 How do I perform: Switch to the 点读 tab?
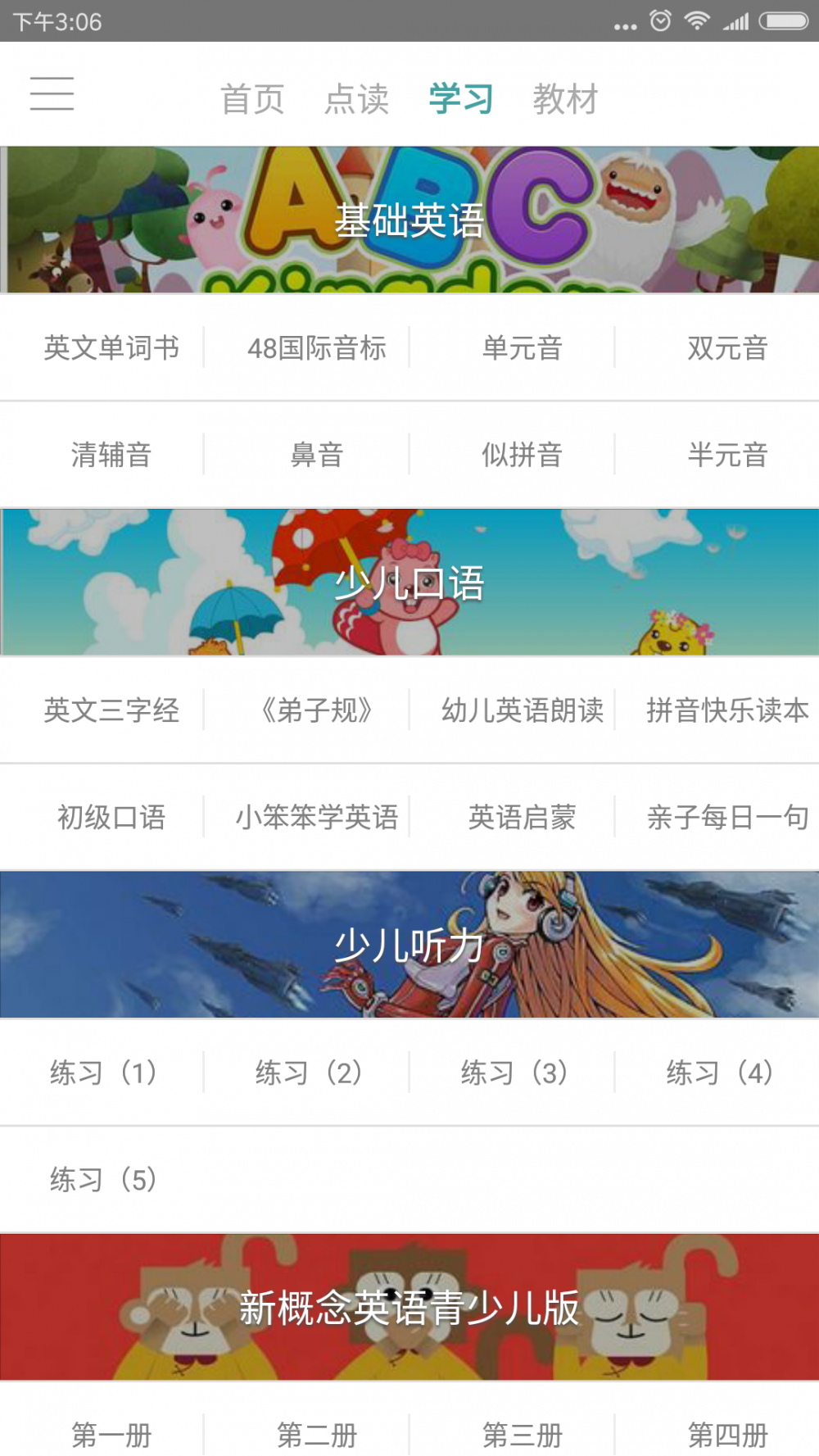point(356,99)
